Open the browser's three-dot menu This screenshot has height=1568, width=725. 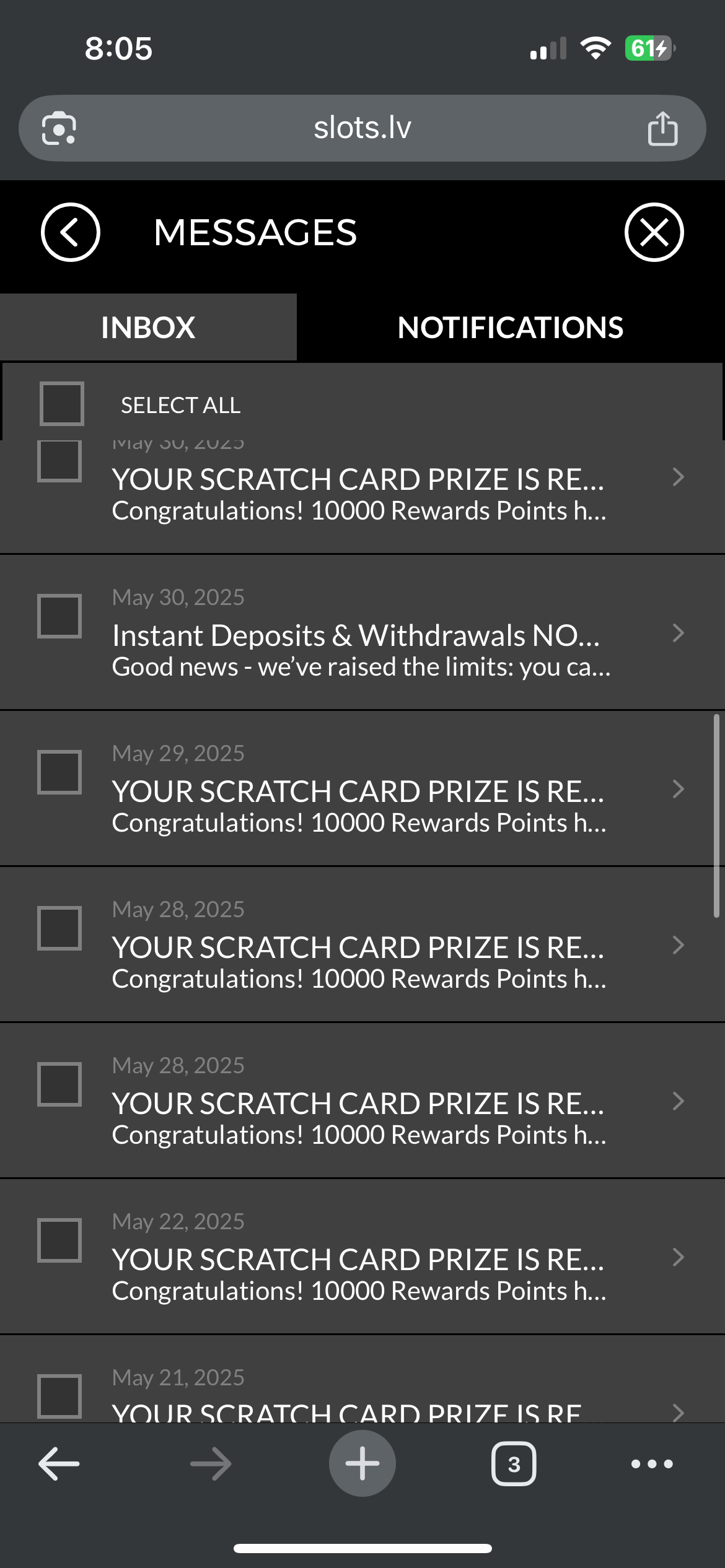(652, 1464)
